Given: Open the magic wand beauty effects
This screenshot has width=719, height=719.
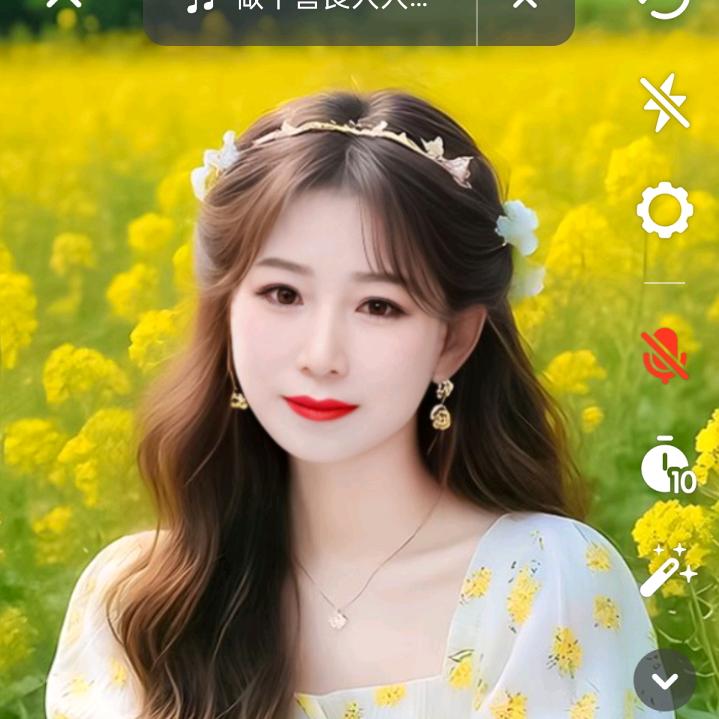Looking at the screenshot, I should click(667, 571).
